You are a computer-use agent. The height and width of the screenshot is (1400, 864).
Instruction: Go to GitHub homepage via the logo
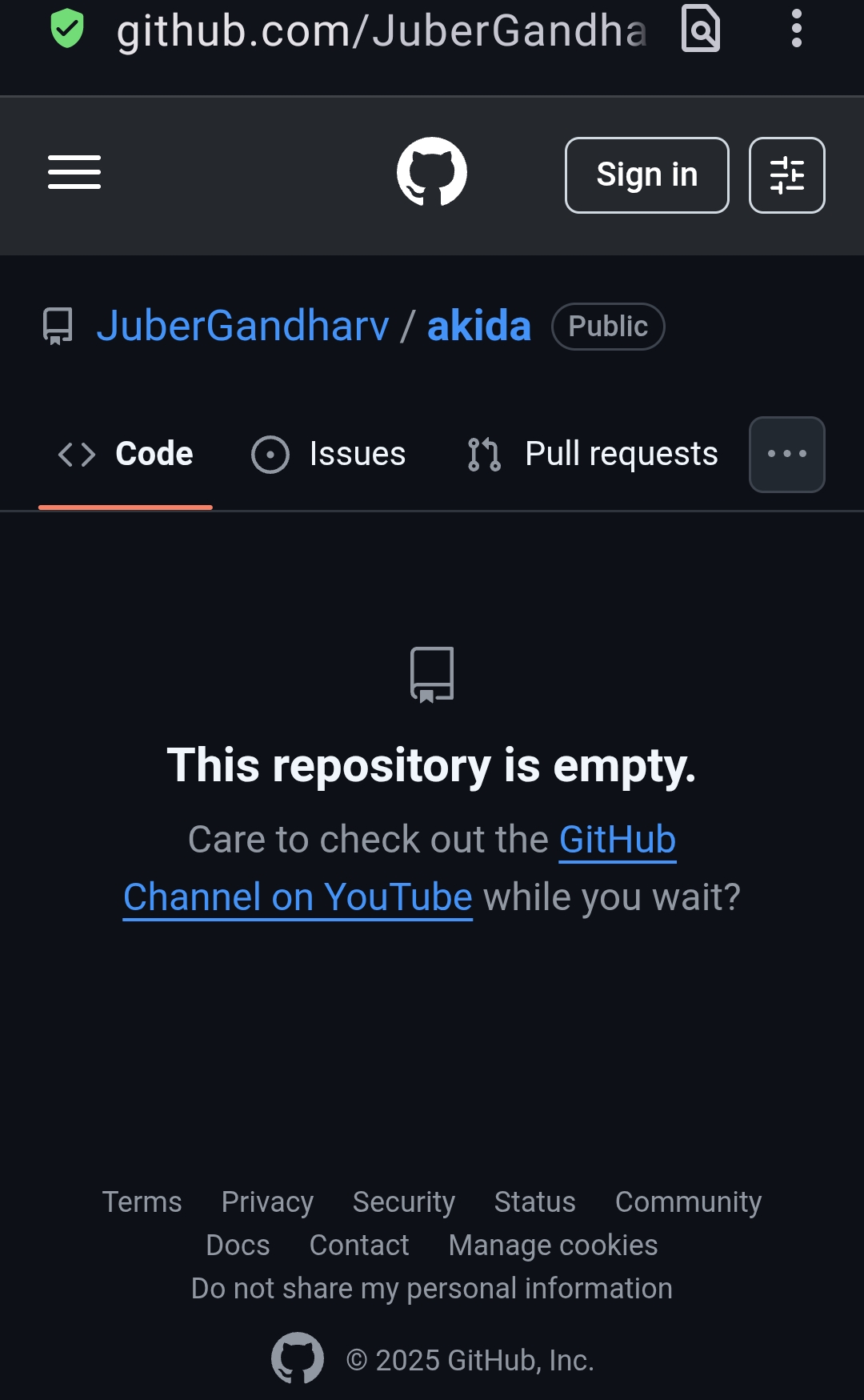[432, 172]
